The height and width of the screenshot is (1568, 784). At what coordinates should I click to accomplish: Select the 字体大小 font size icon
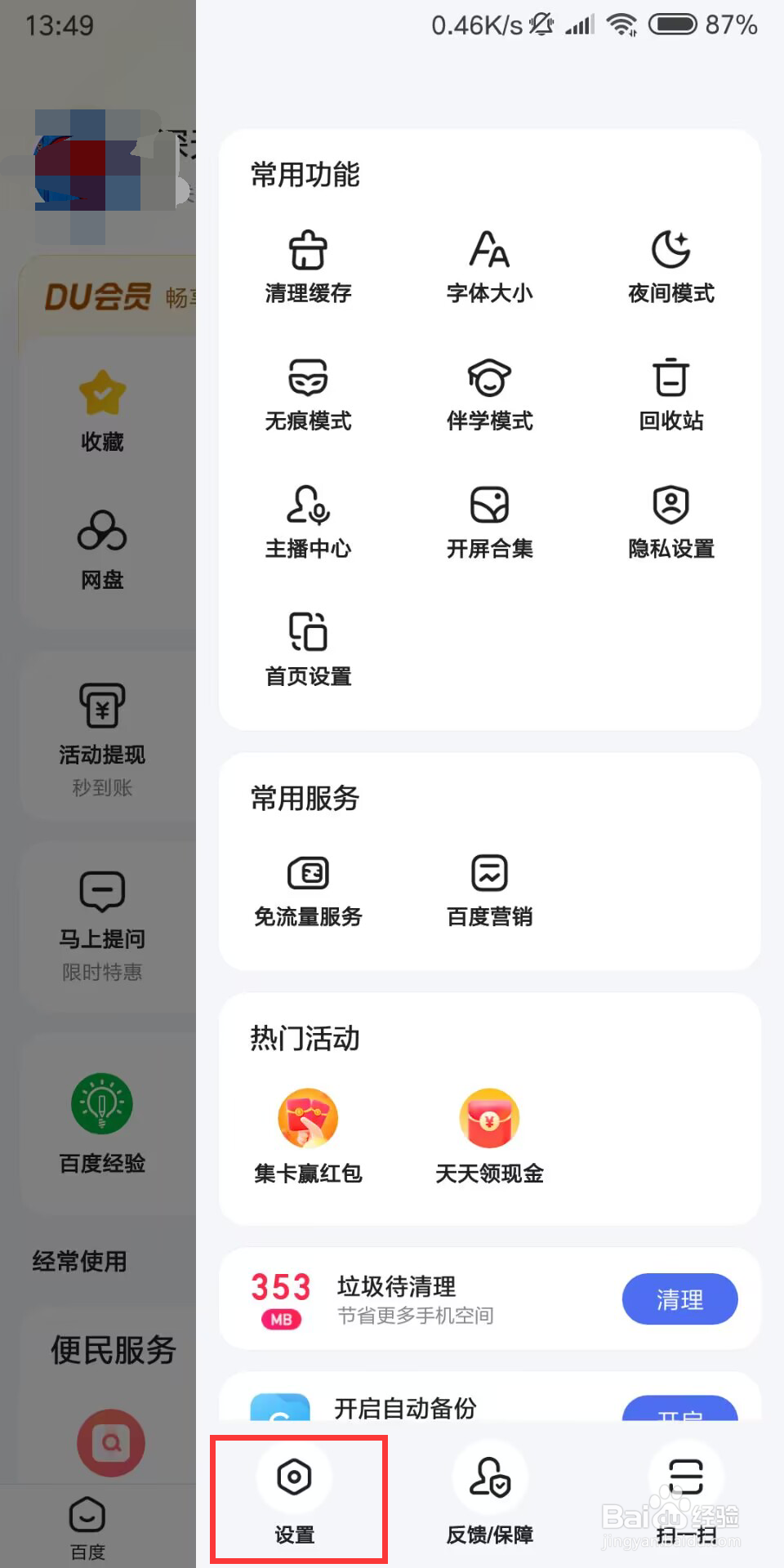tap(488, 265)
